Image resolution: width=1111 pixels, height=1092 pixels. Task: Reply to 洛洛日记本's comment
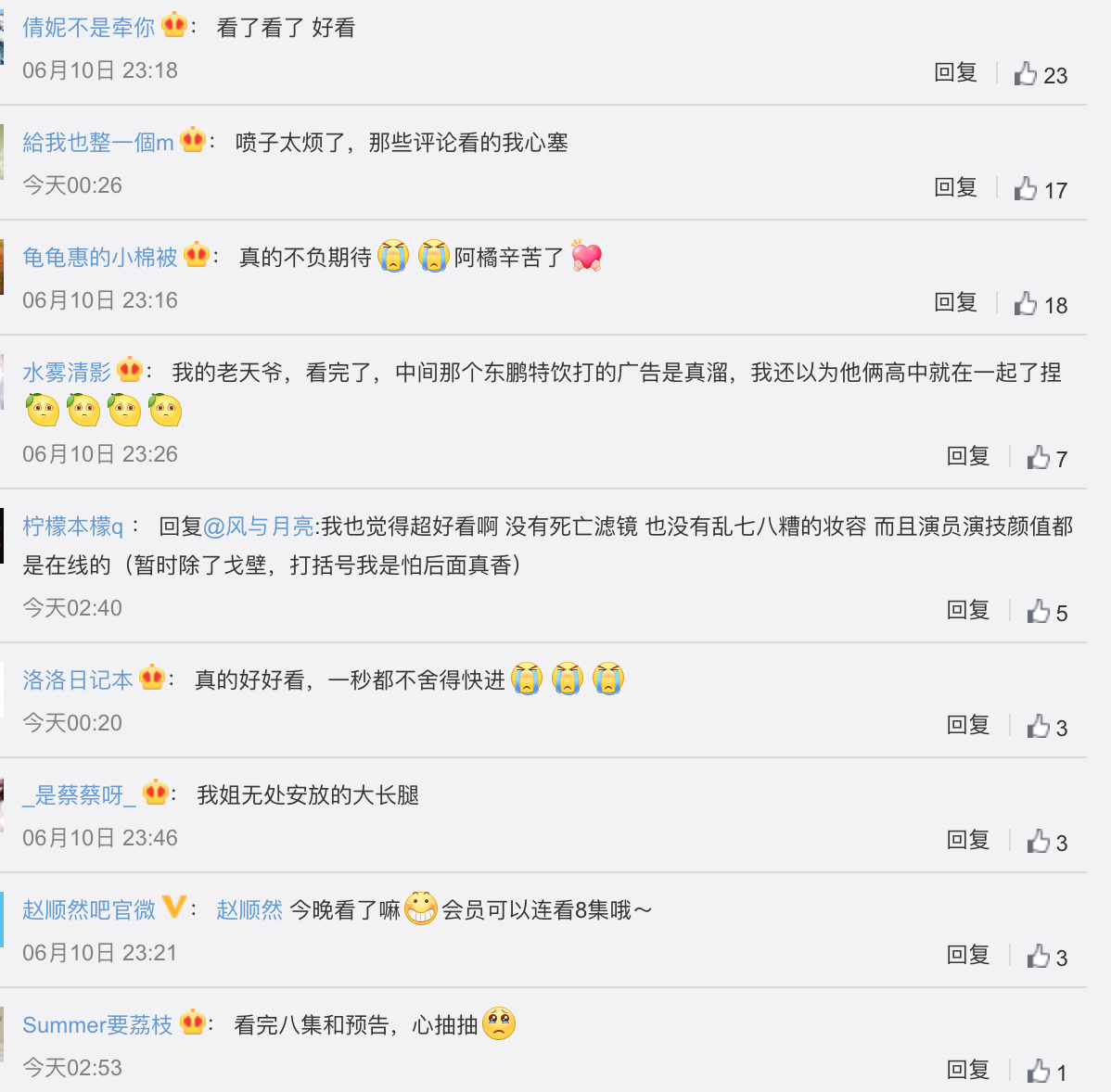[x=968, y=726]
